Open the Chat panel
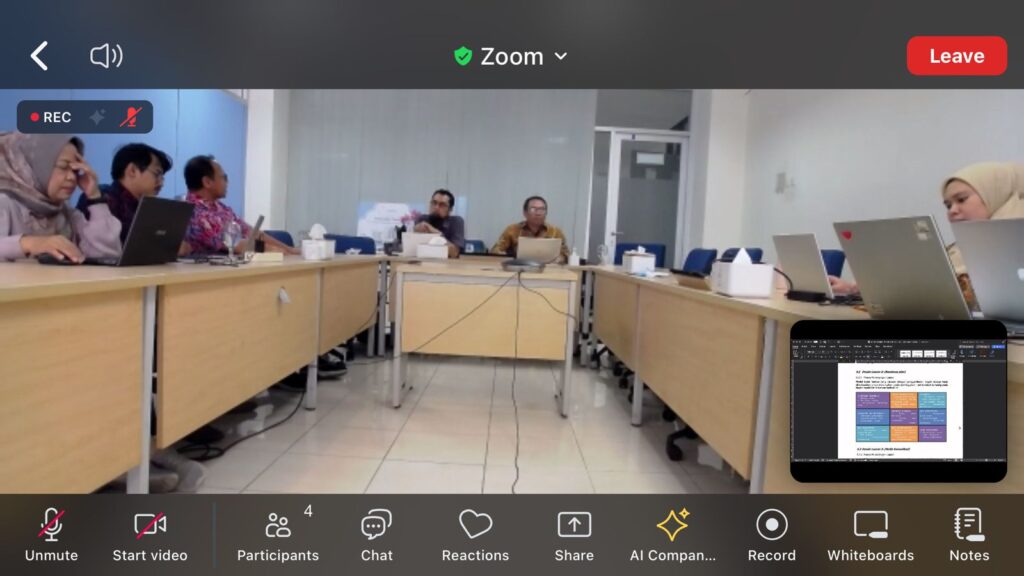The height and width of the screenshot is (576, 1024). [376, 535]
